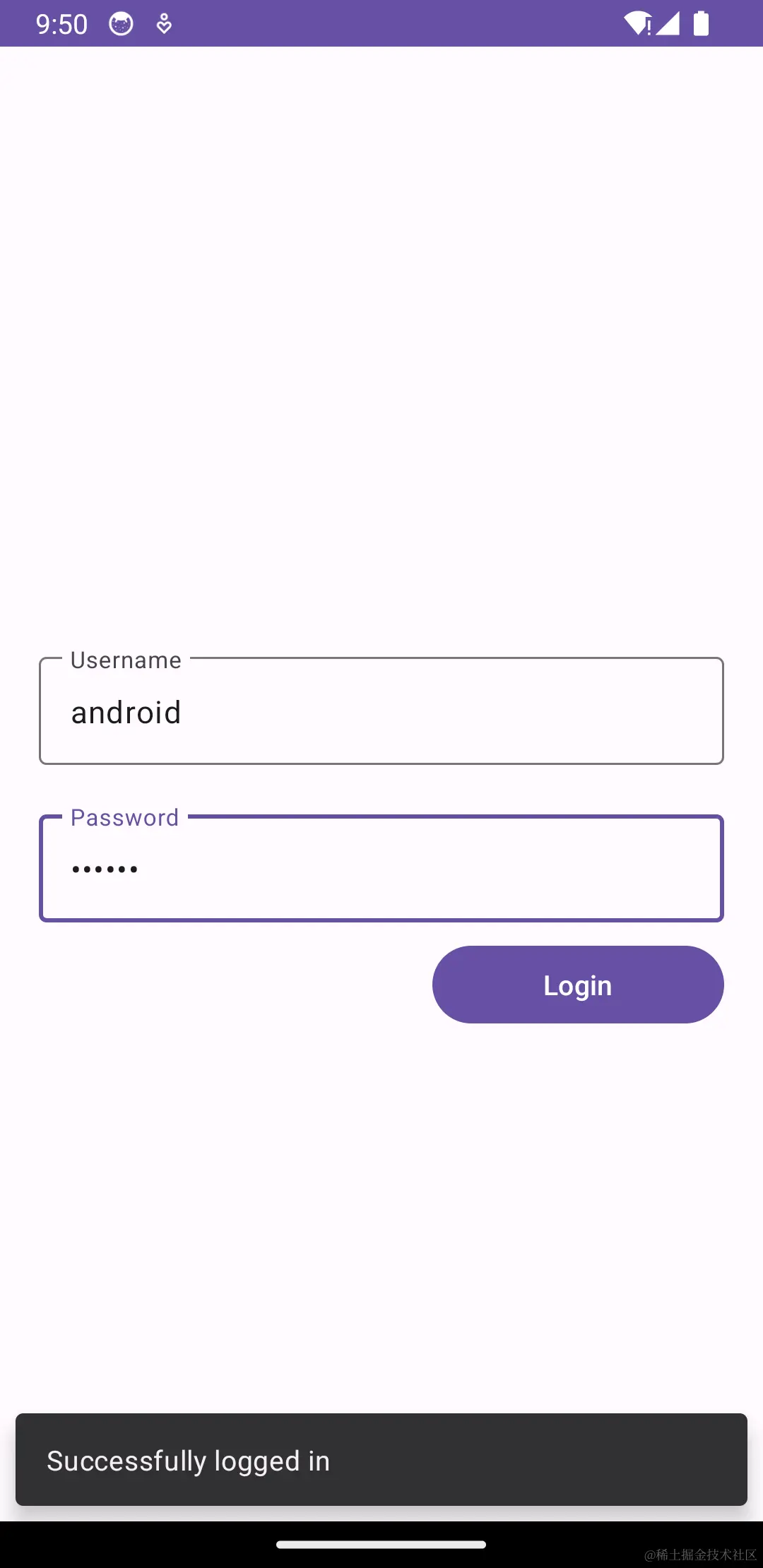Focus the Password input field

pyautogui.click(x=381, y=869)
